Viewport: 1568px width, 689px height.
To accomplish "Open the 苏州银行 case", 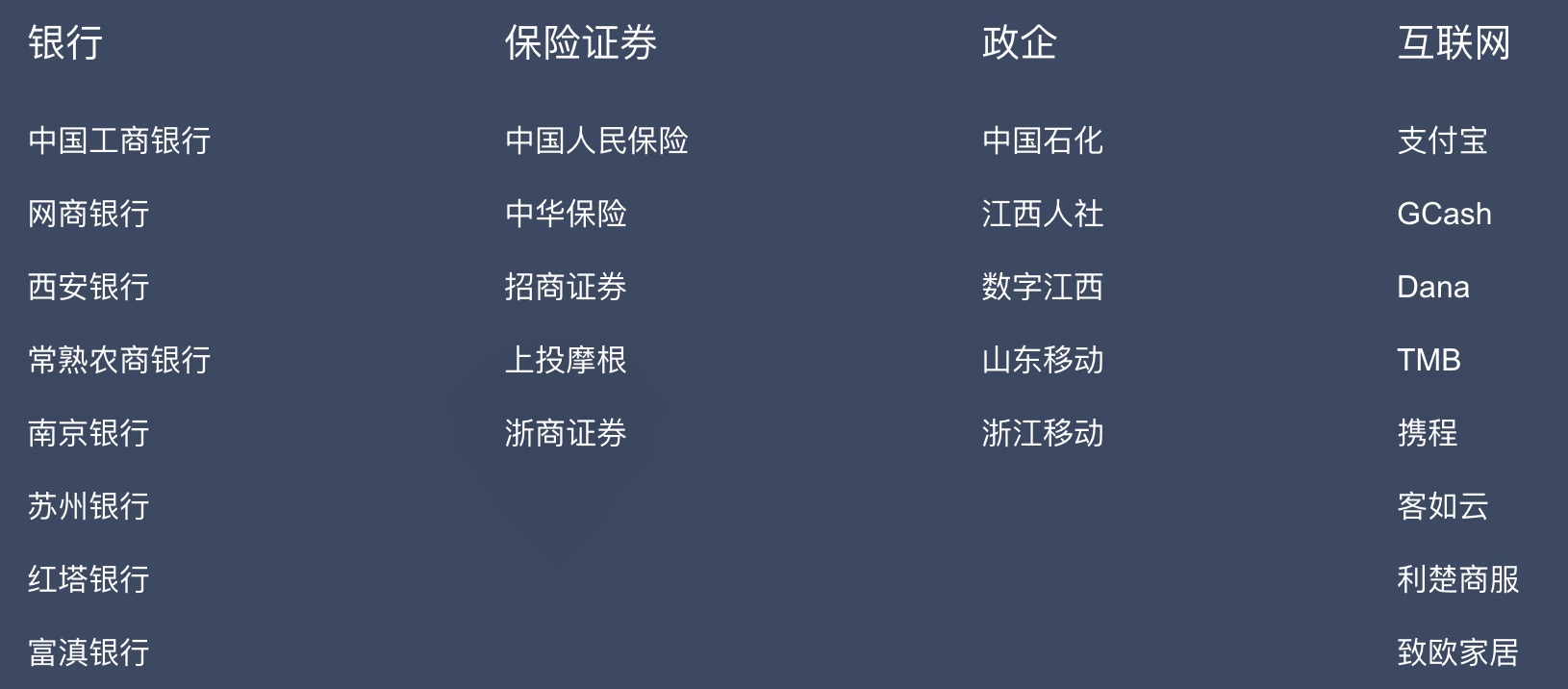I will click(x=89, y=506).
